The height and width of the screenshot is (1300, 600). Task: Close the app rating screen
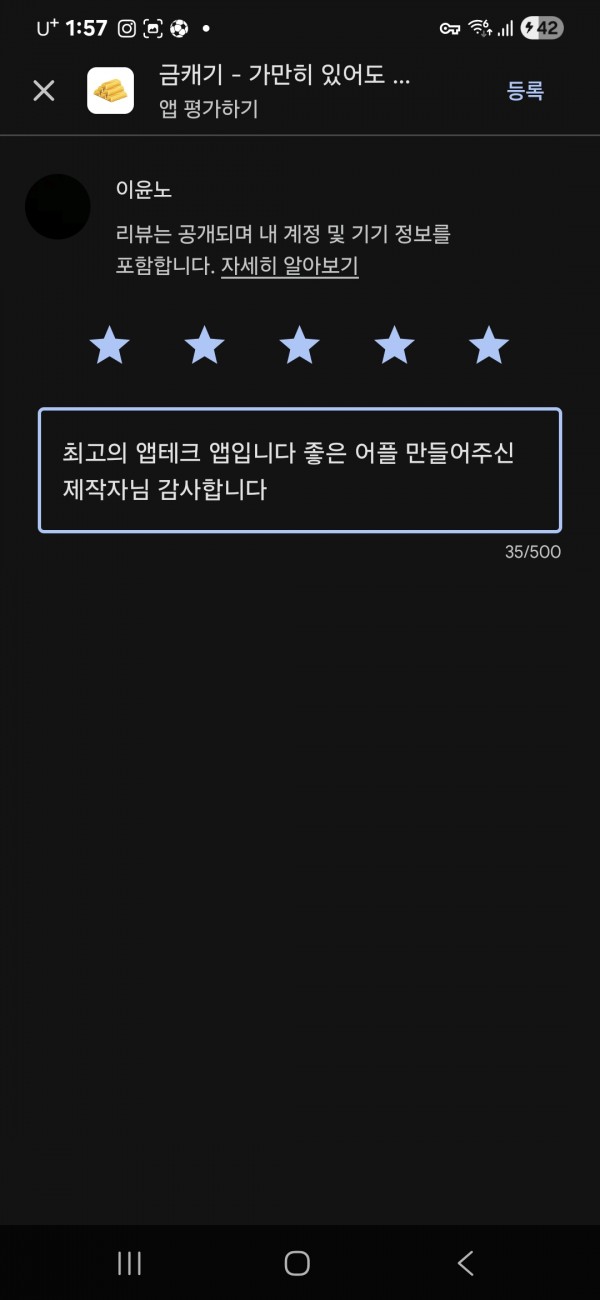tap(44, 91)
